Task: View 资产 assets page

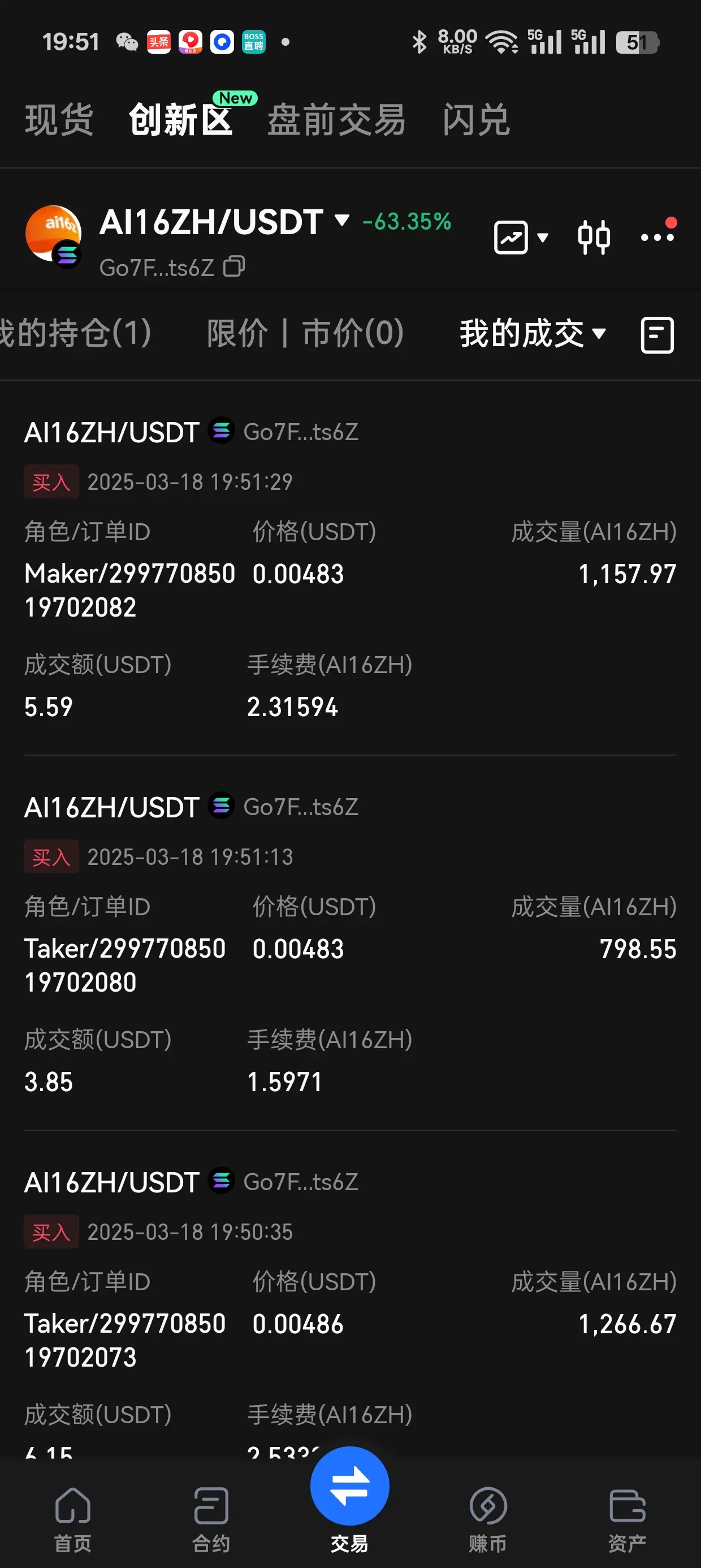Action: click(x=627, y=1518)
